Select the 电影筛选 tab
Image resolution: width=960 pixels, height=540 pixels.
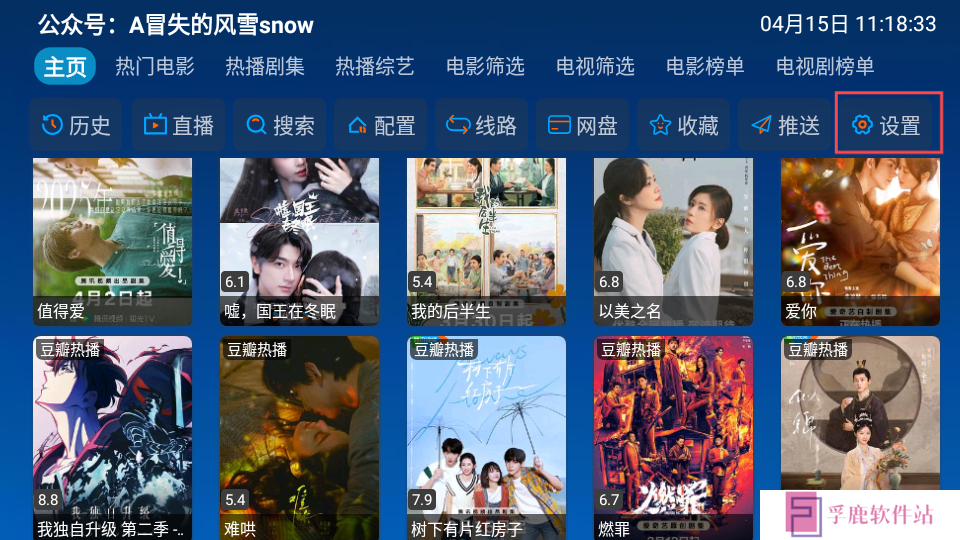pos(485,67)
